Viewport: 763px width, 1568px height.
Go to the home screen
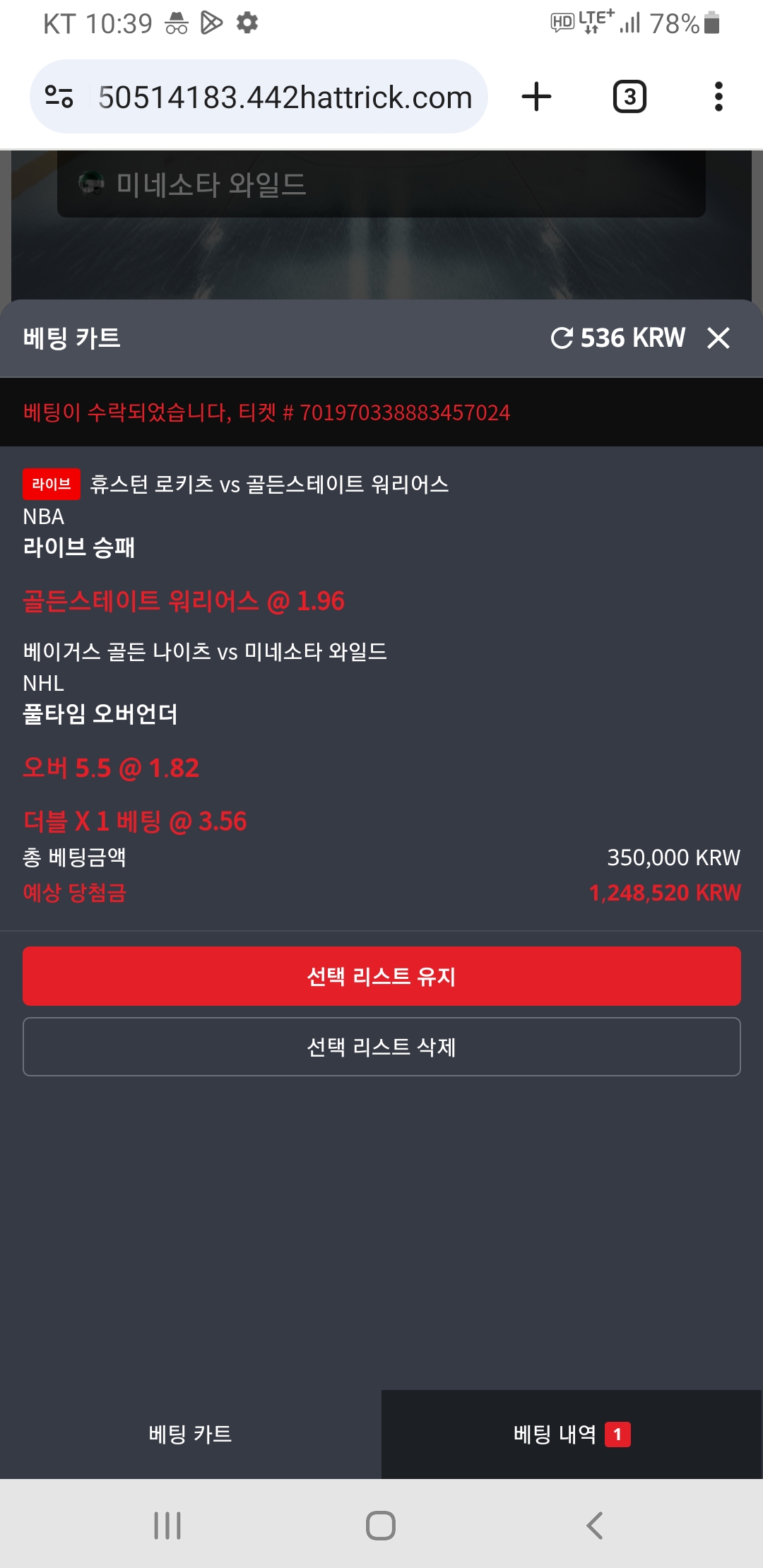[x=381, y=1526]
